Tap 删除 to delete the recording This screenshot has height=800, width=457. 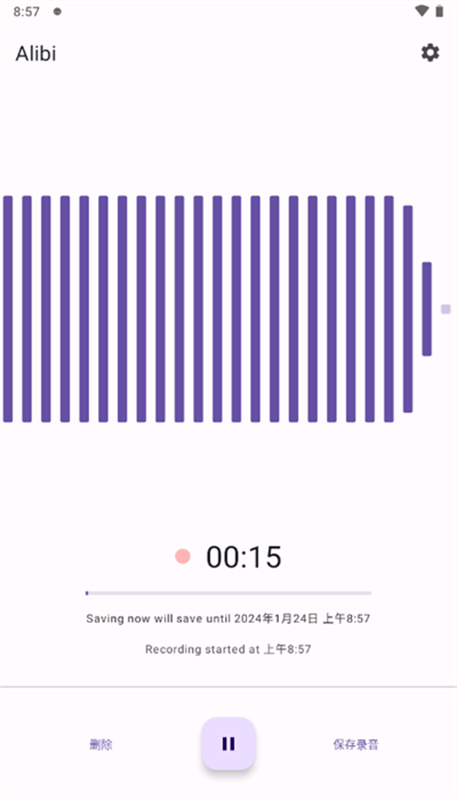[x=101, y=744]
